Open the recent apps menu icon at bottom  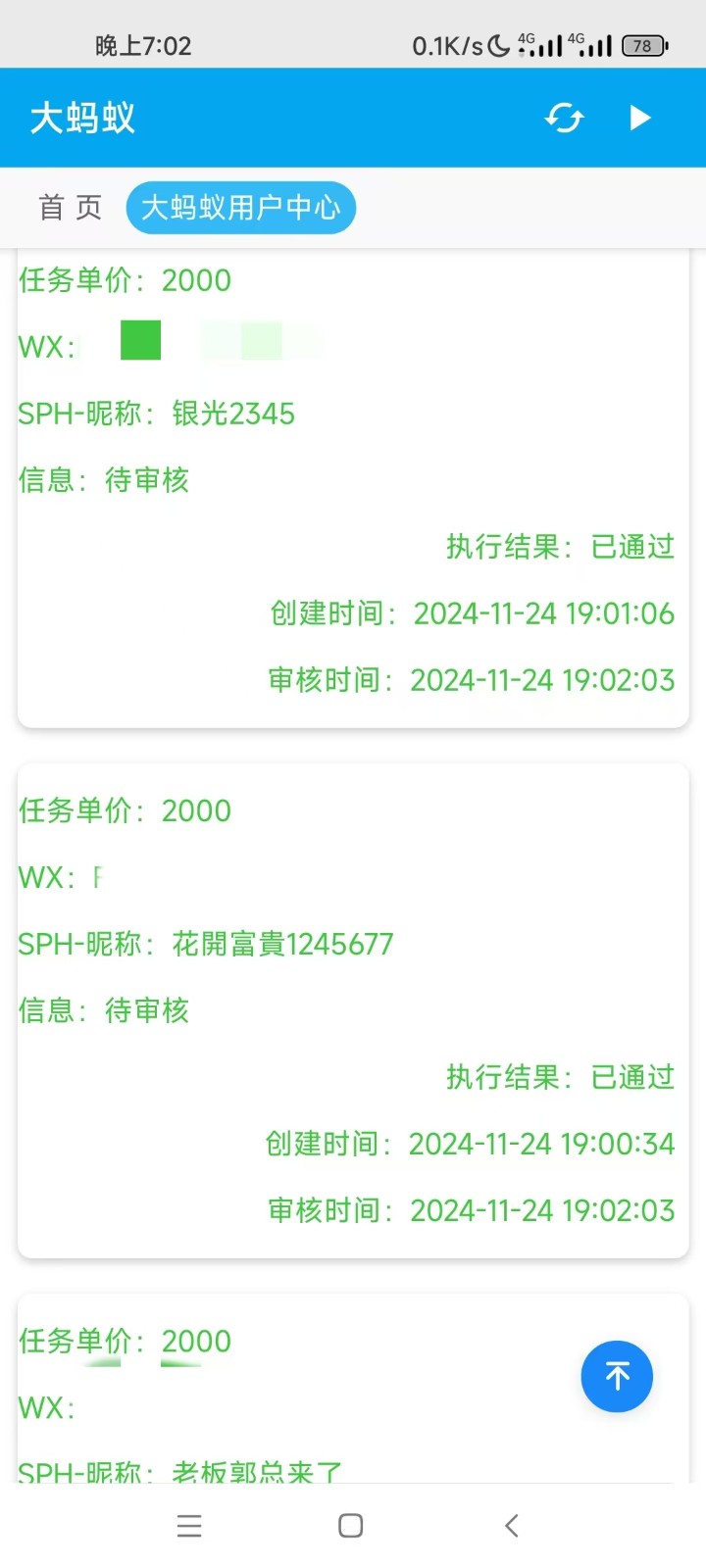point(189,1525)
